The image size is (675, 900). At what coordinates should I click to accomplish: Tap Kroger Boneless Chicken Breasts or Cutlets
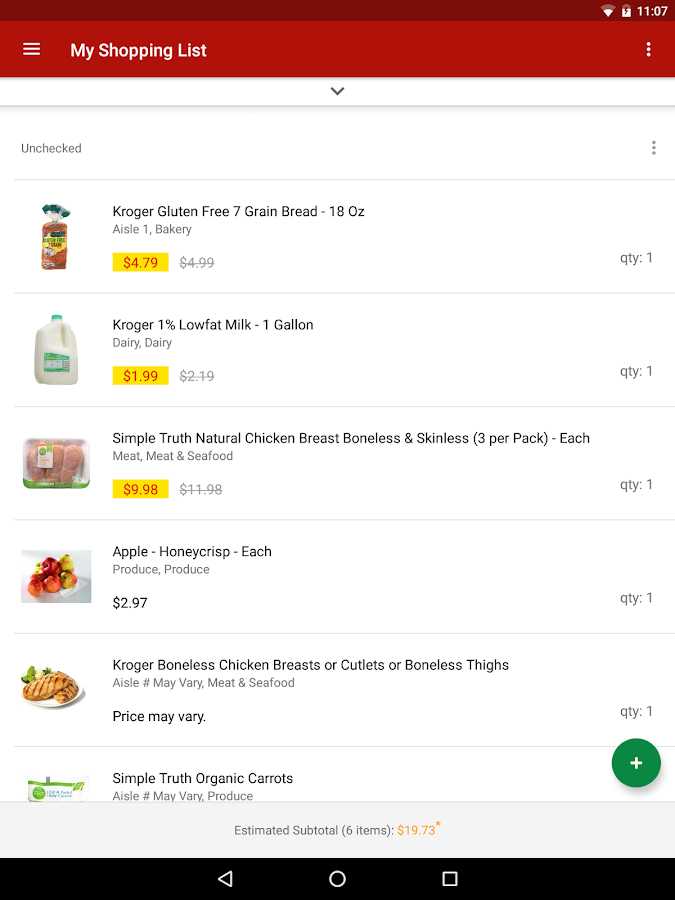click(310, 665)
